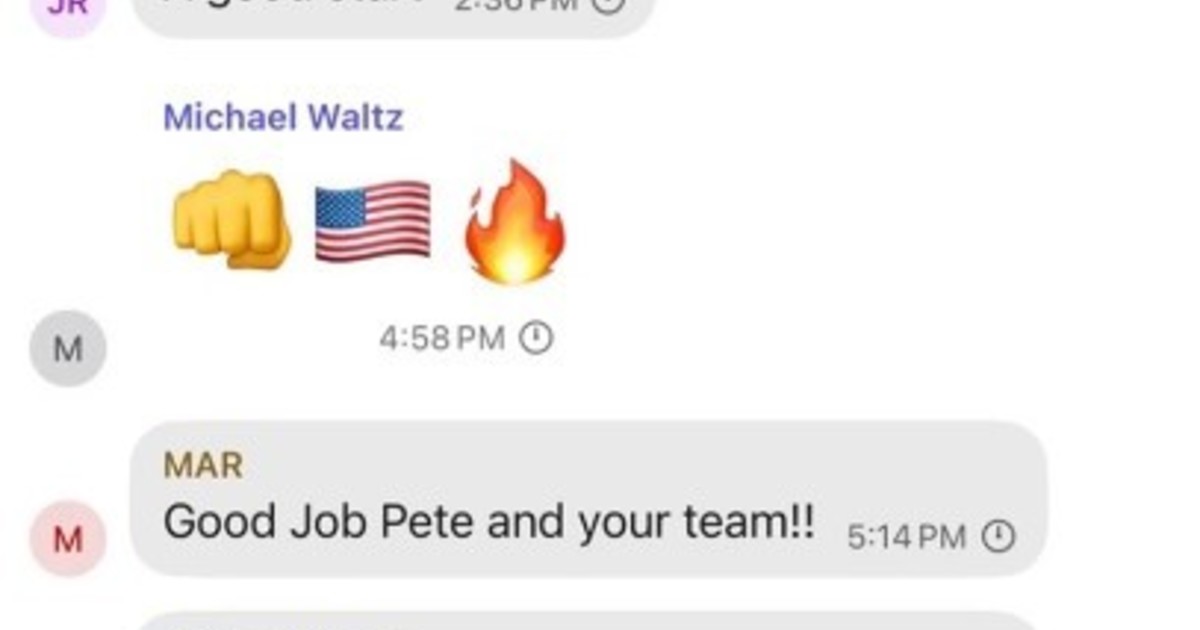Tap the MAR sender name
This screenshot has height=630, width=1200.
(x=203, y=465)
